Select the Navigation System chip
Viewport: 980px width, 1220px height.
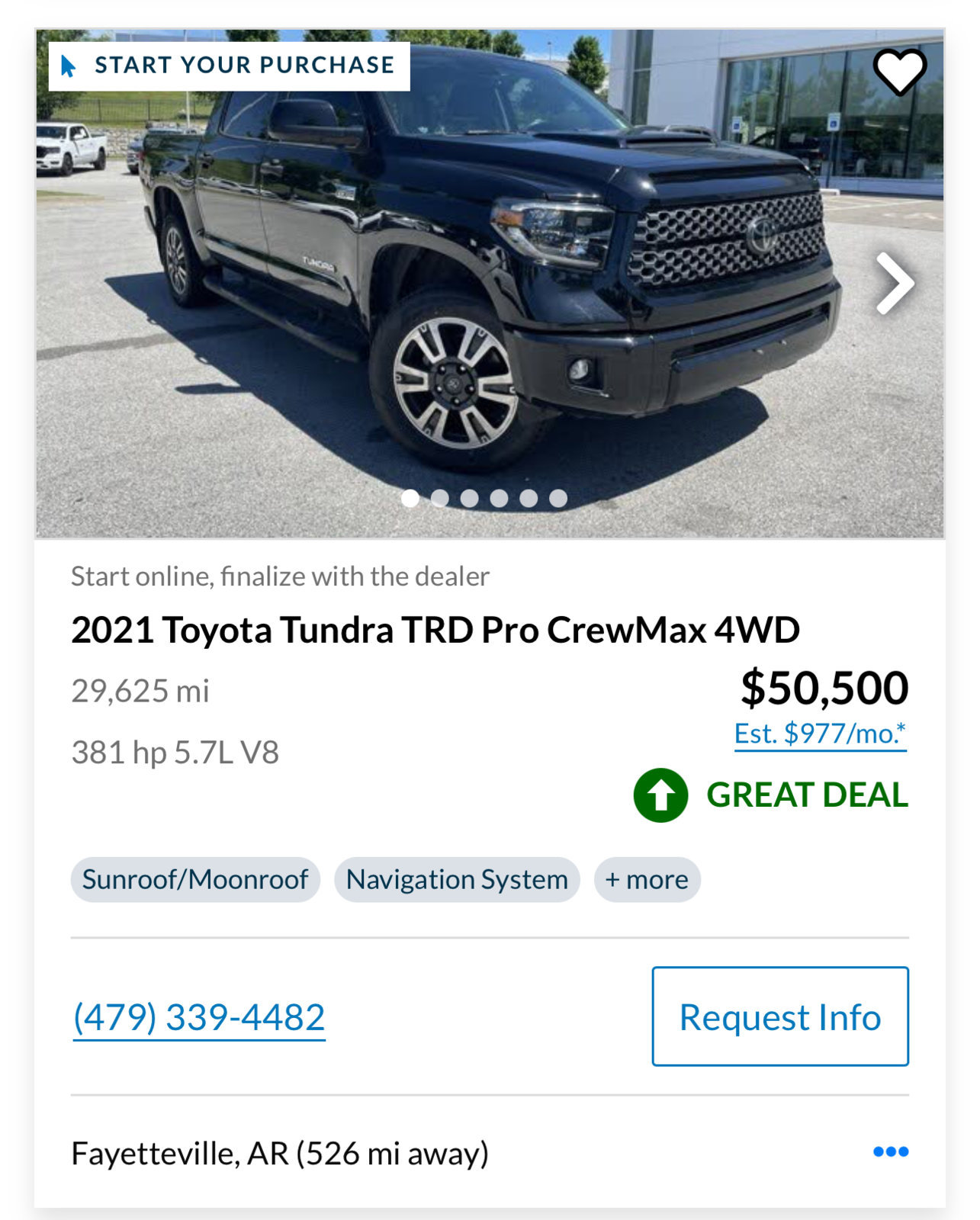point(457,880)
